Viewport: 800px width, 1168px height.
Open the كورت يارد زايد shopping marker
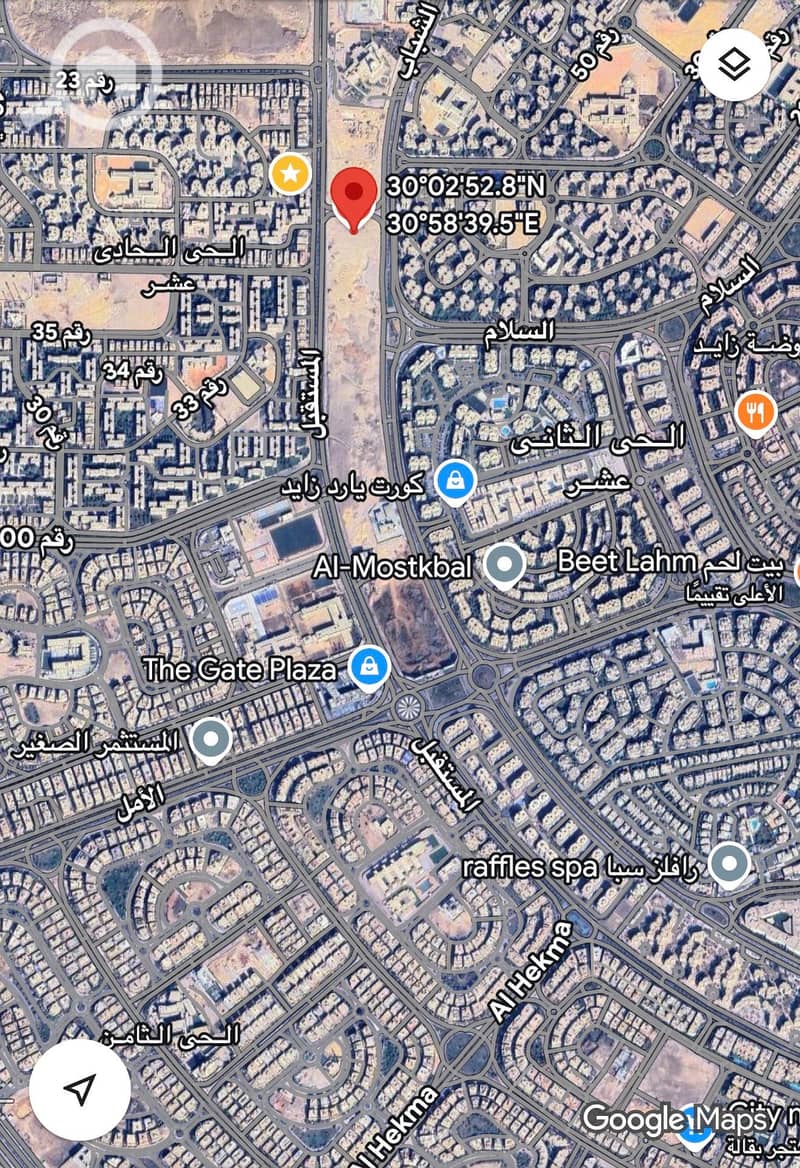point(455,482)
